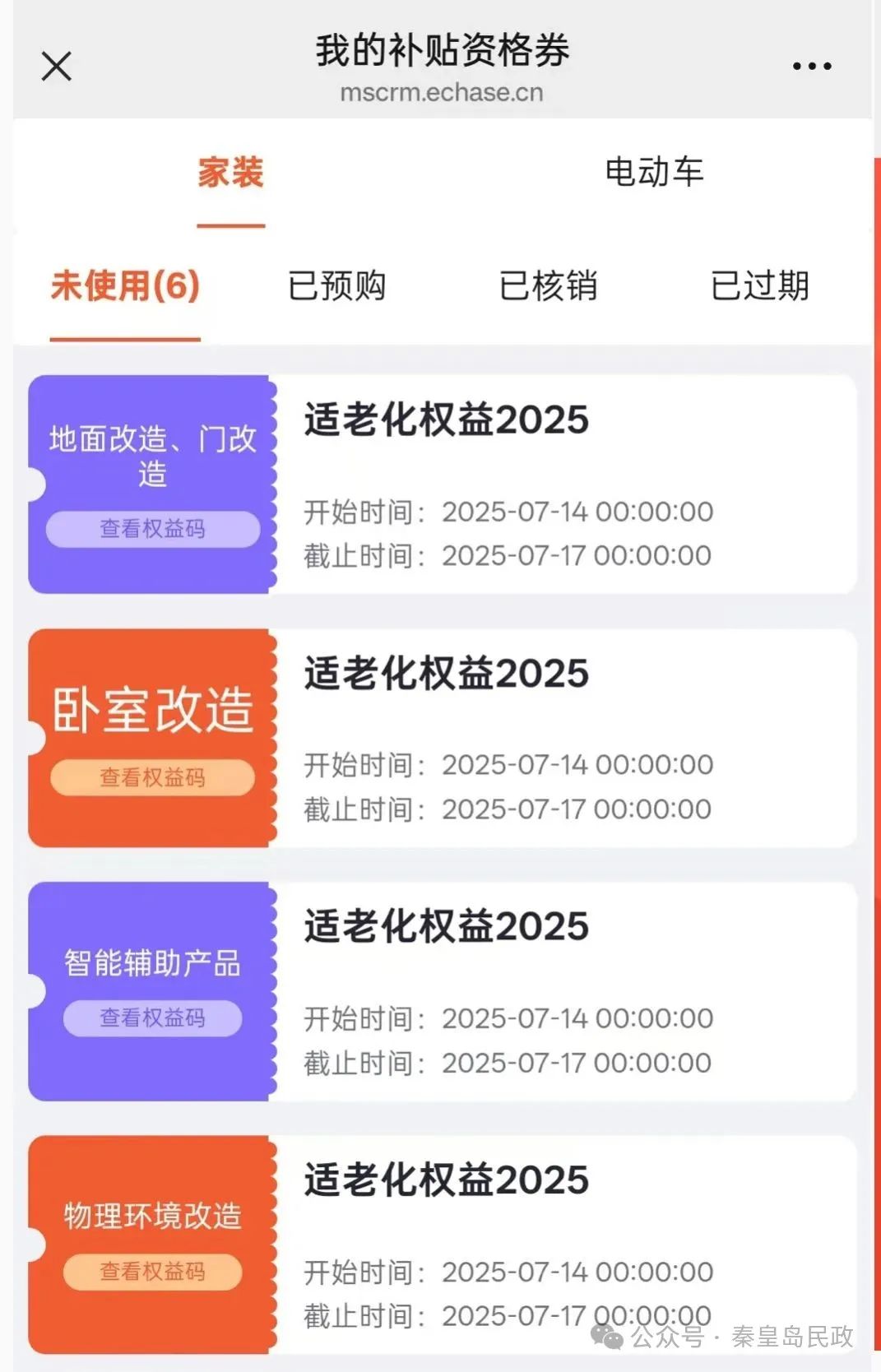Open 查看权益码 on the 地面改造 coupon
Screen dimensions: 881x1372
(152, 529)
